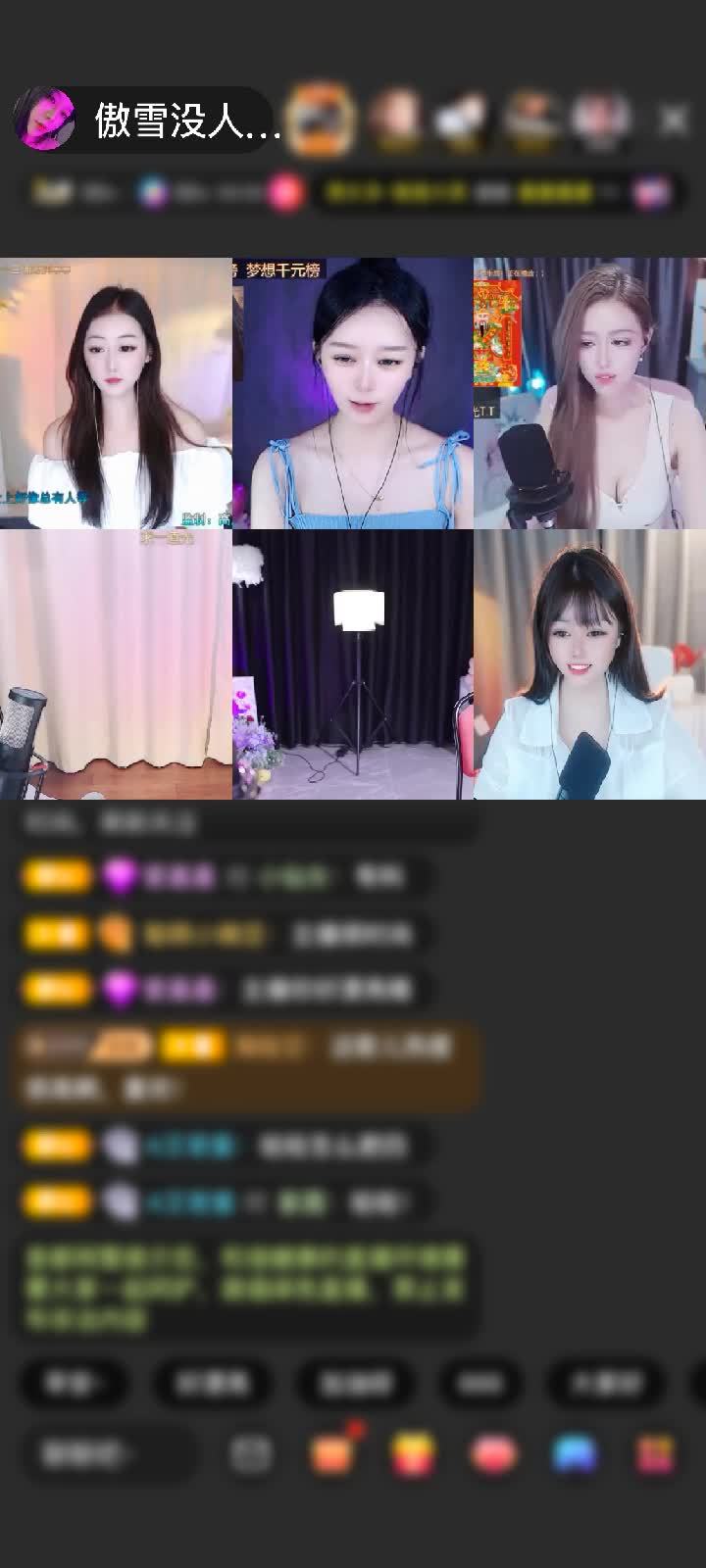Close the live room
706x1568 pixels.
[x=673, y=120]
